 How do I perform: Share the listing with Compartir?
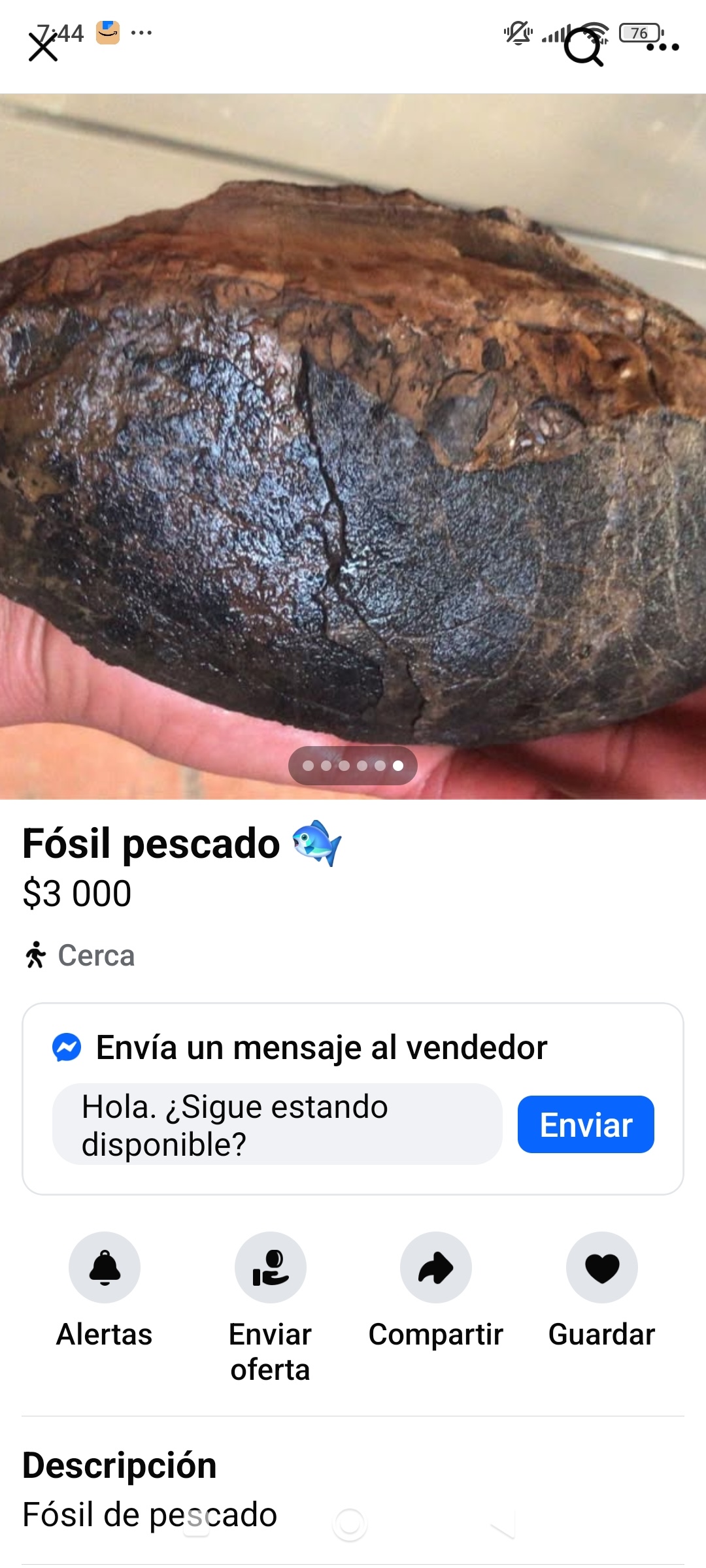436,1267
